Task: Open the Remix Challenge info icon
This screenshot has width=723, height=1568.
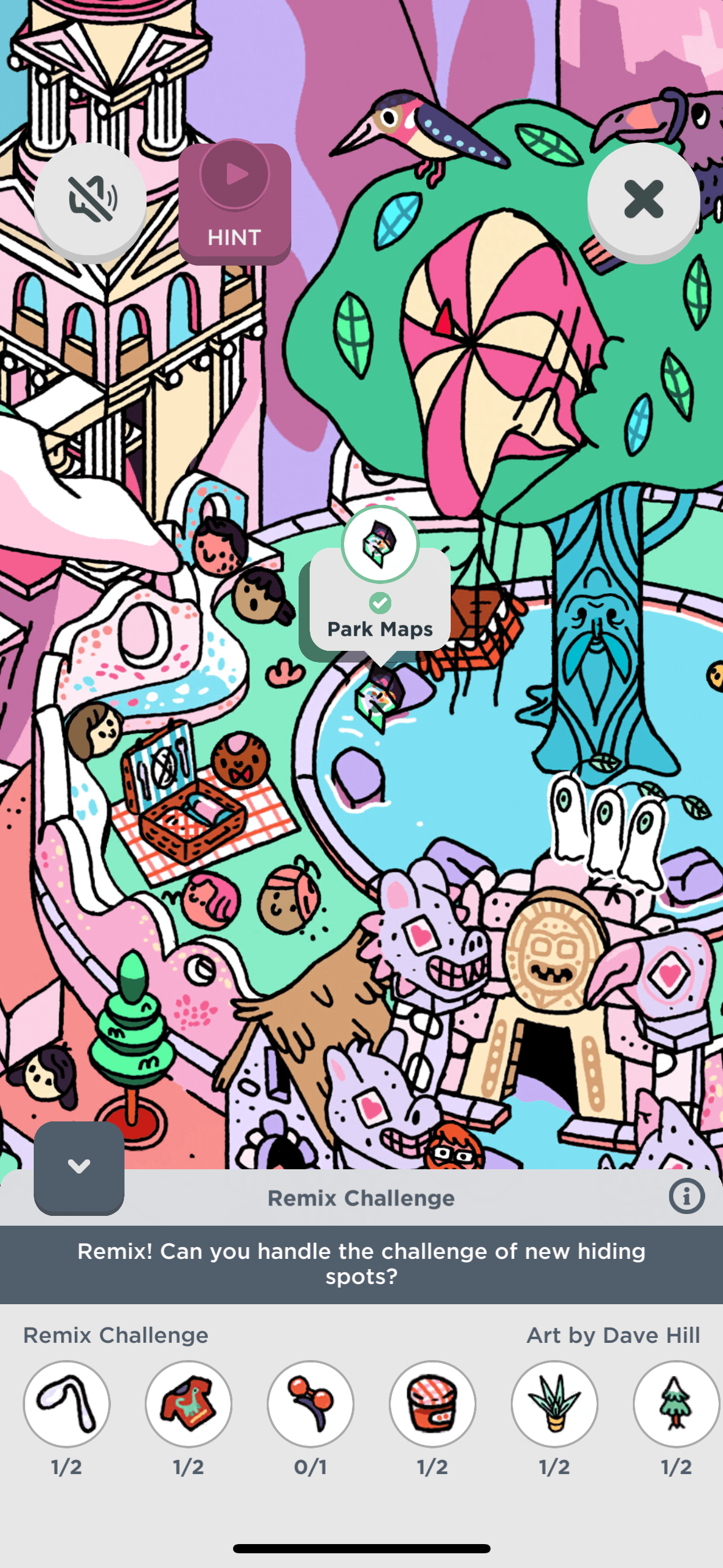Action: 686,1196
